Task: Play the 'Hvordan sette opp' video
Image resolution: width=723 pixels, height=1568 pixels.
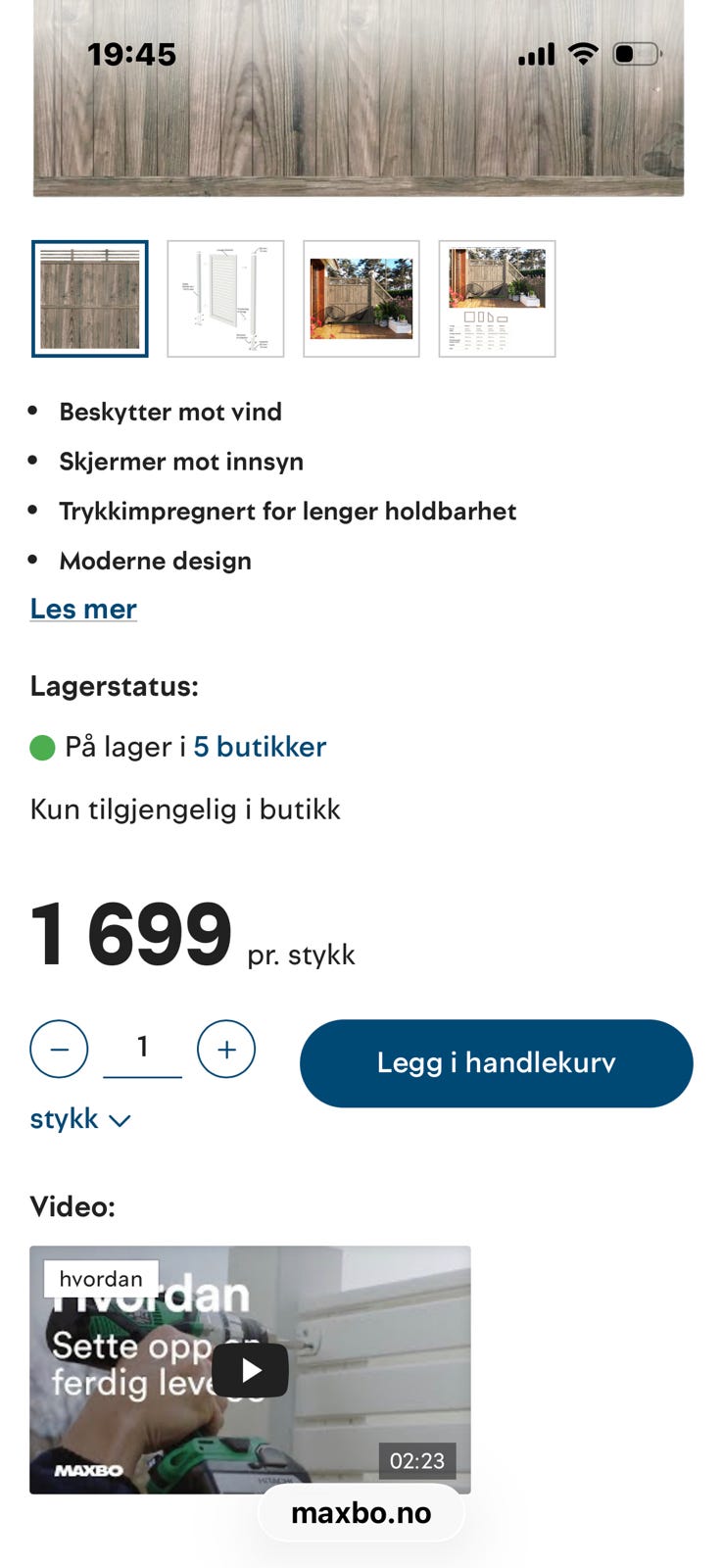Action: click(250, 1369)
